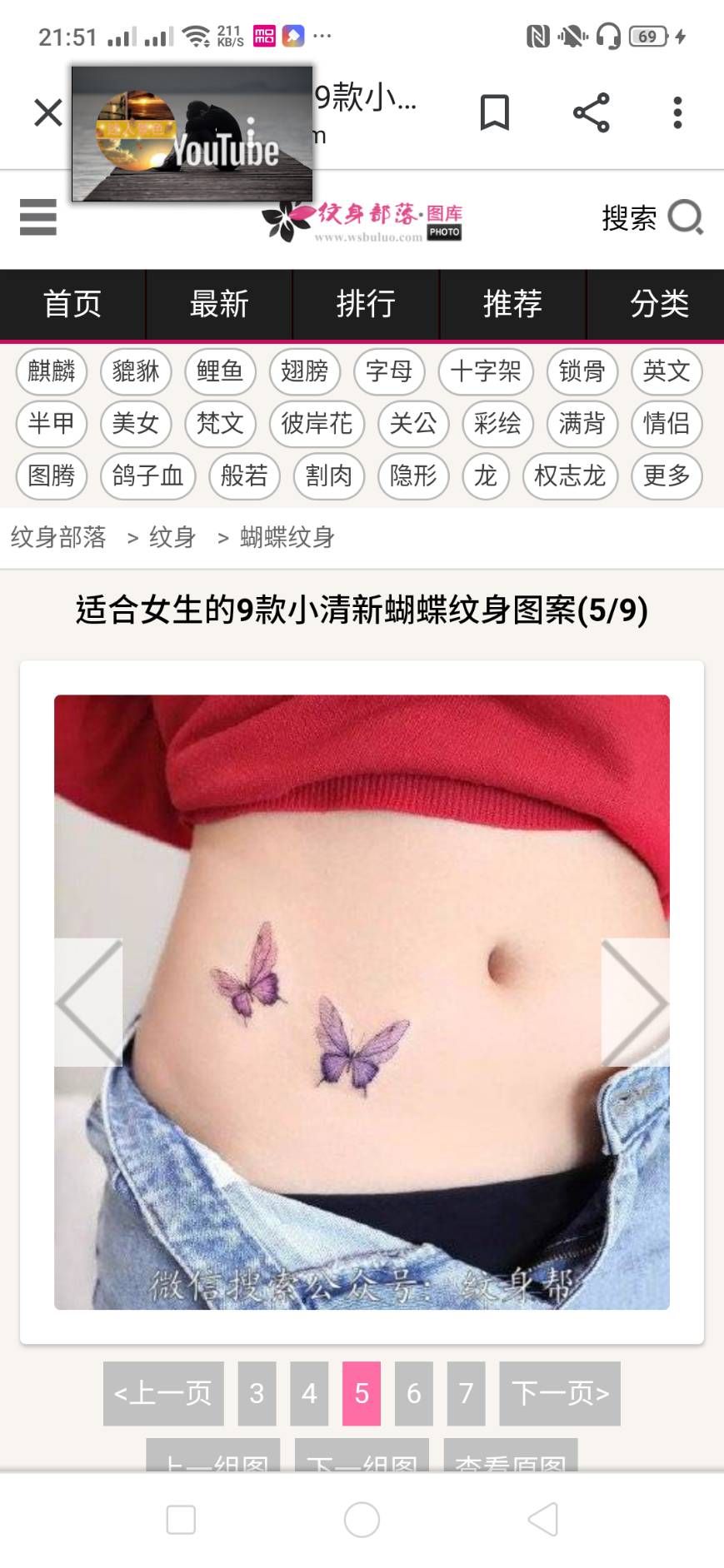Switch to the 最新 tab
The image size is (724, 1568).
219,304
